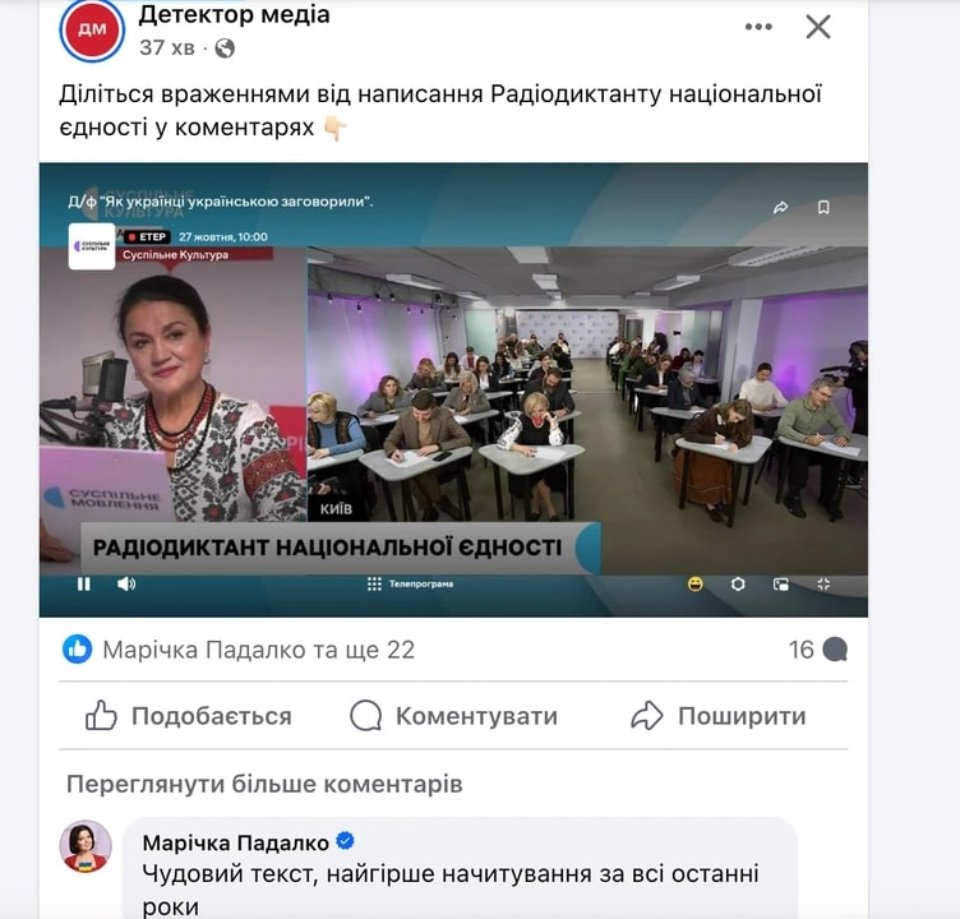Image resolution: width=960 pixels, height=919 pixels.
Task: Open the post's three-dot options menu
Action: pyautogui.click(x=758, y=27)
